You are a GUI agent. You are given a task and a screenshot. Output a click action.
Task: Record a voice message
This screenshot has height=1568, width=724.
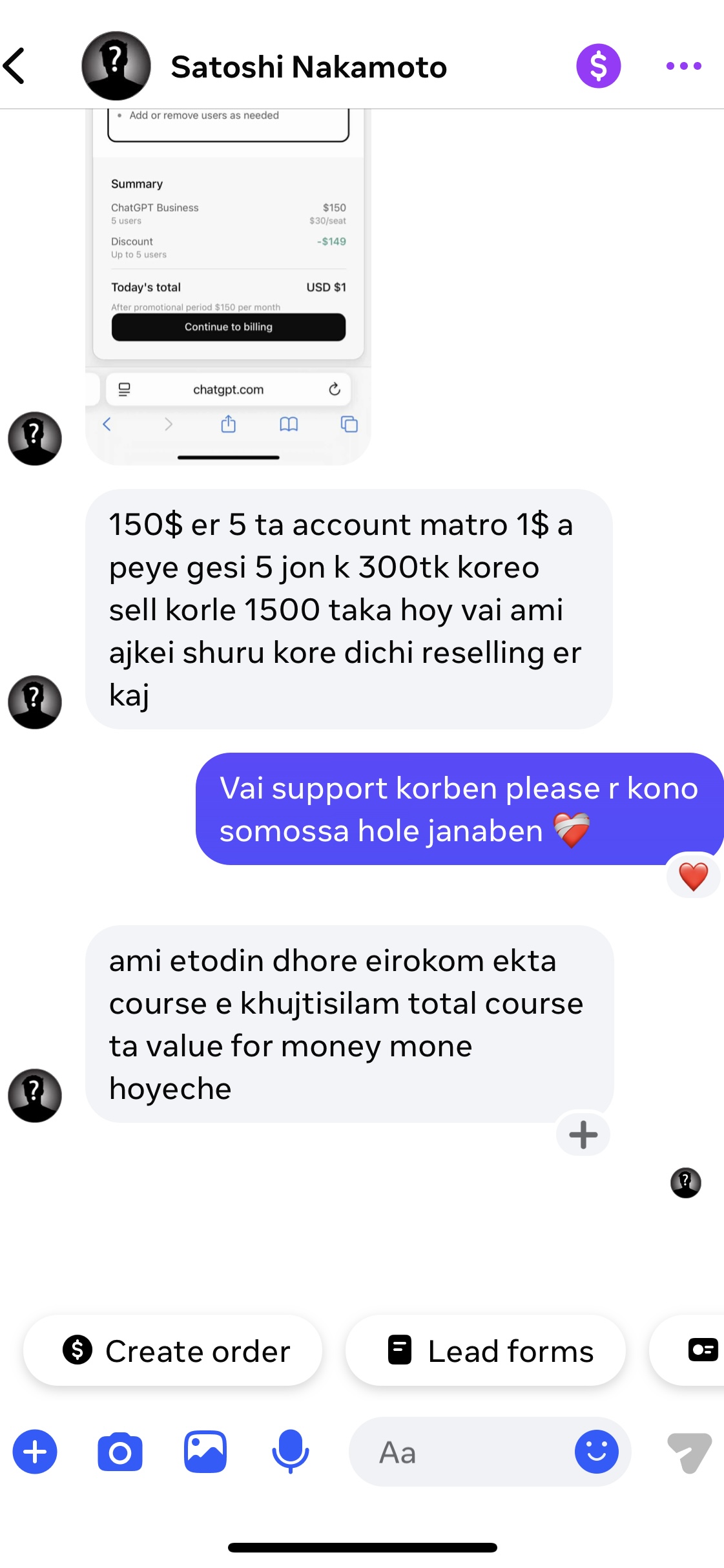point(291,1452)
